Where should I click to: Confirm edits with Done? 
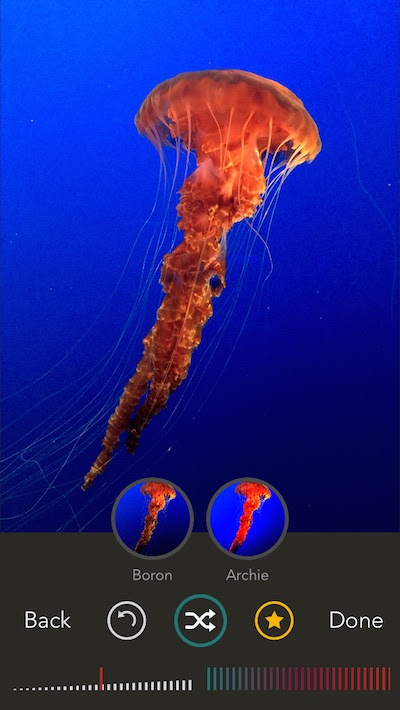tap(356, 620)
